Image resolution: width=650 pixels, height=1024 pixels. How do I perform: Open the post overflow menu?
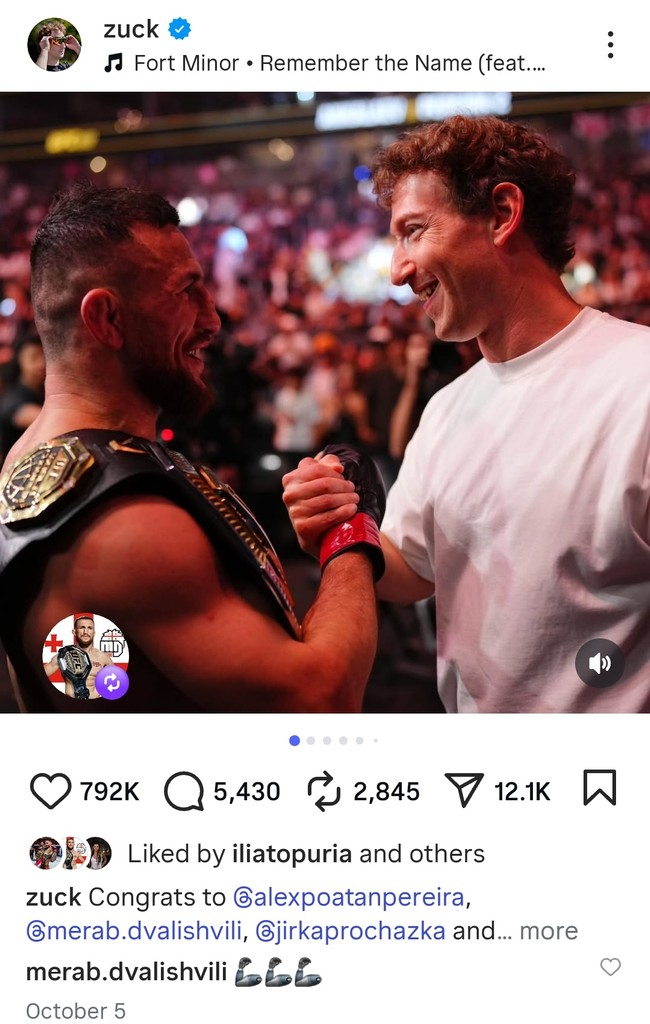pyautogui.click(x=610, y=45)
